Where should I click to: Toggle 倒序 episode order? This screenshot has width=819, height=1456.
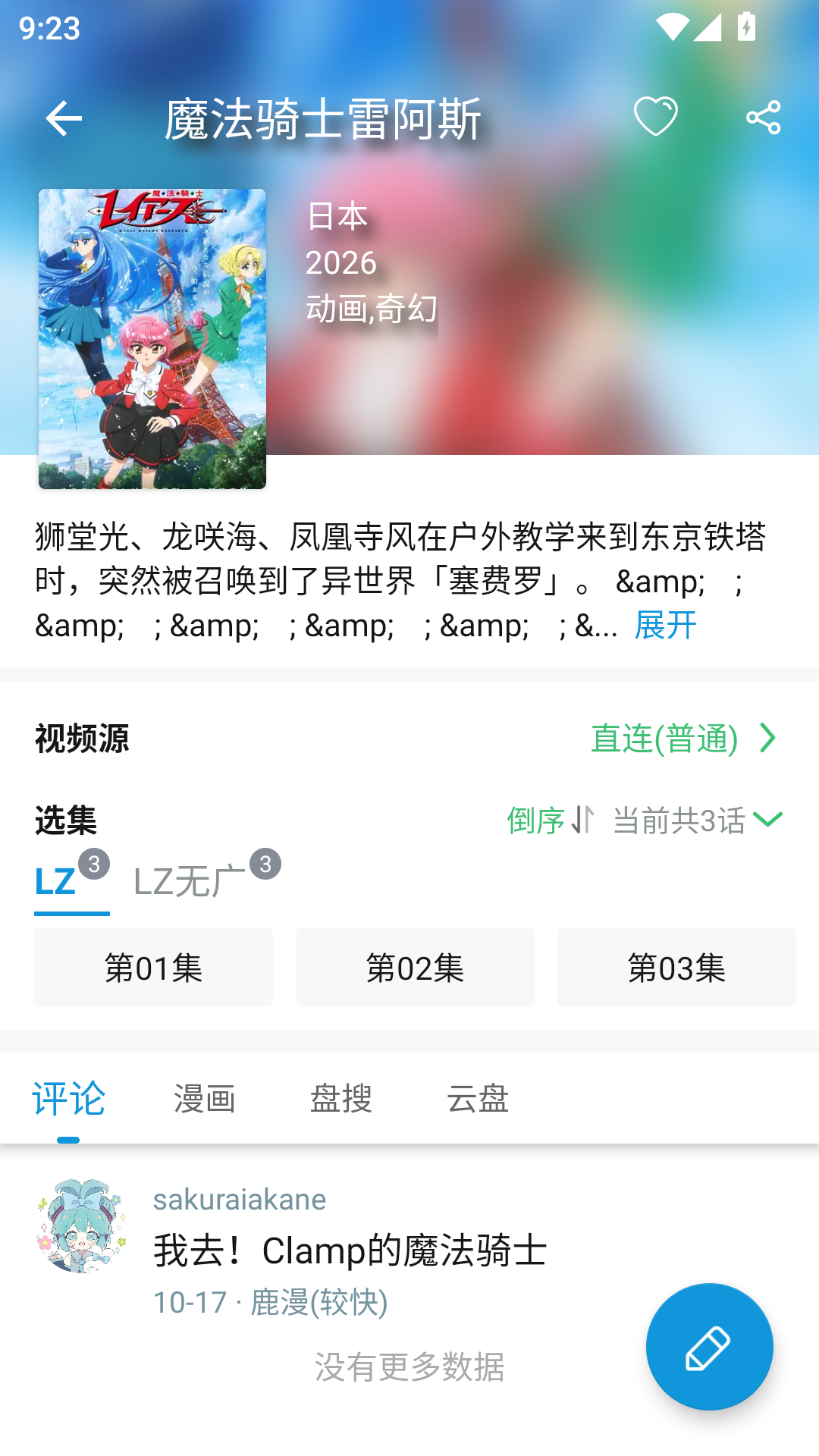pos(551,821)
